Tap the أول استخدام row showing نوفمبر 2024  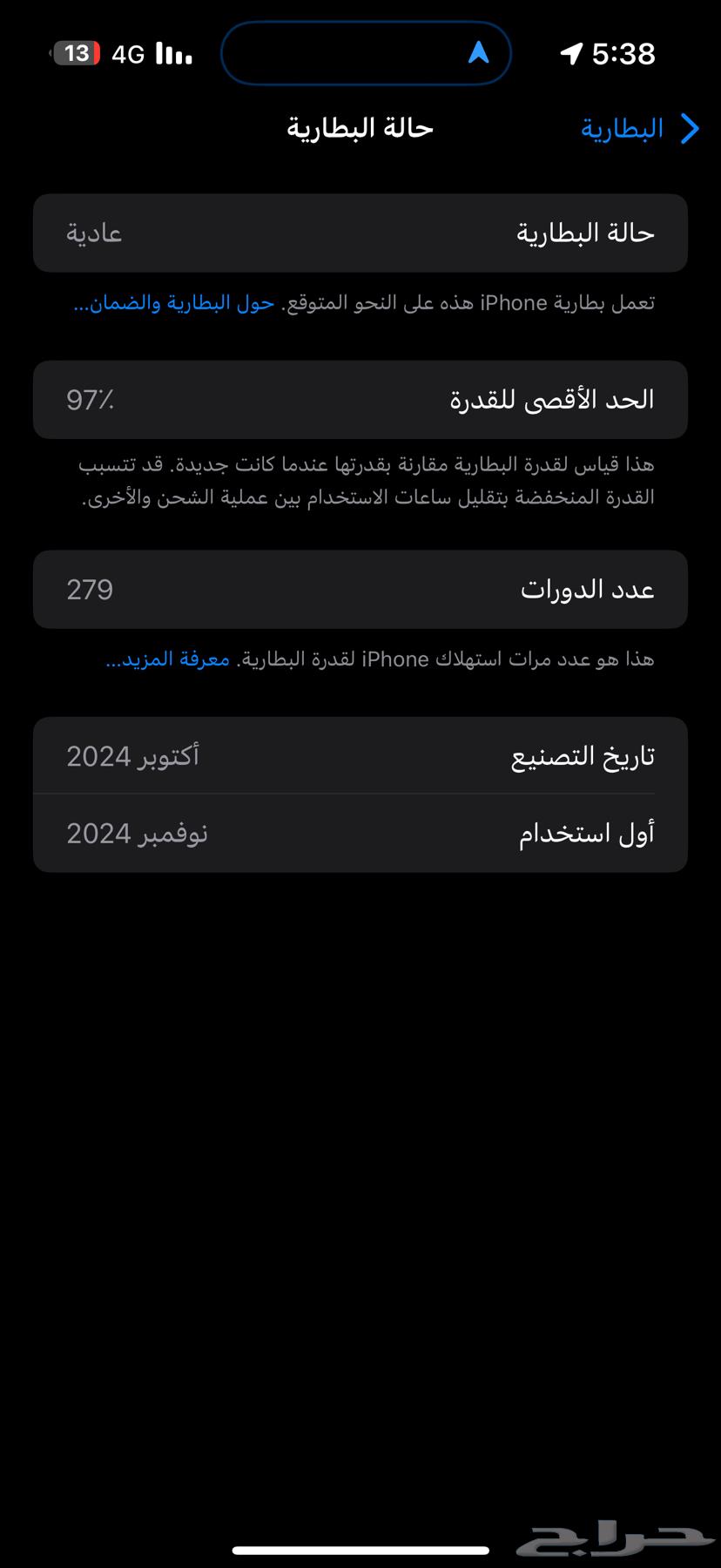360,833
